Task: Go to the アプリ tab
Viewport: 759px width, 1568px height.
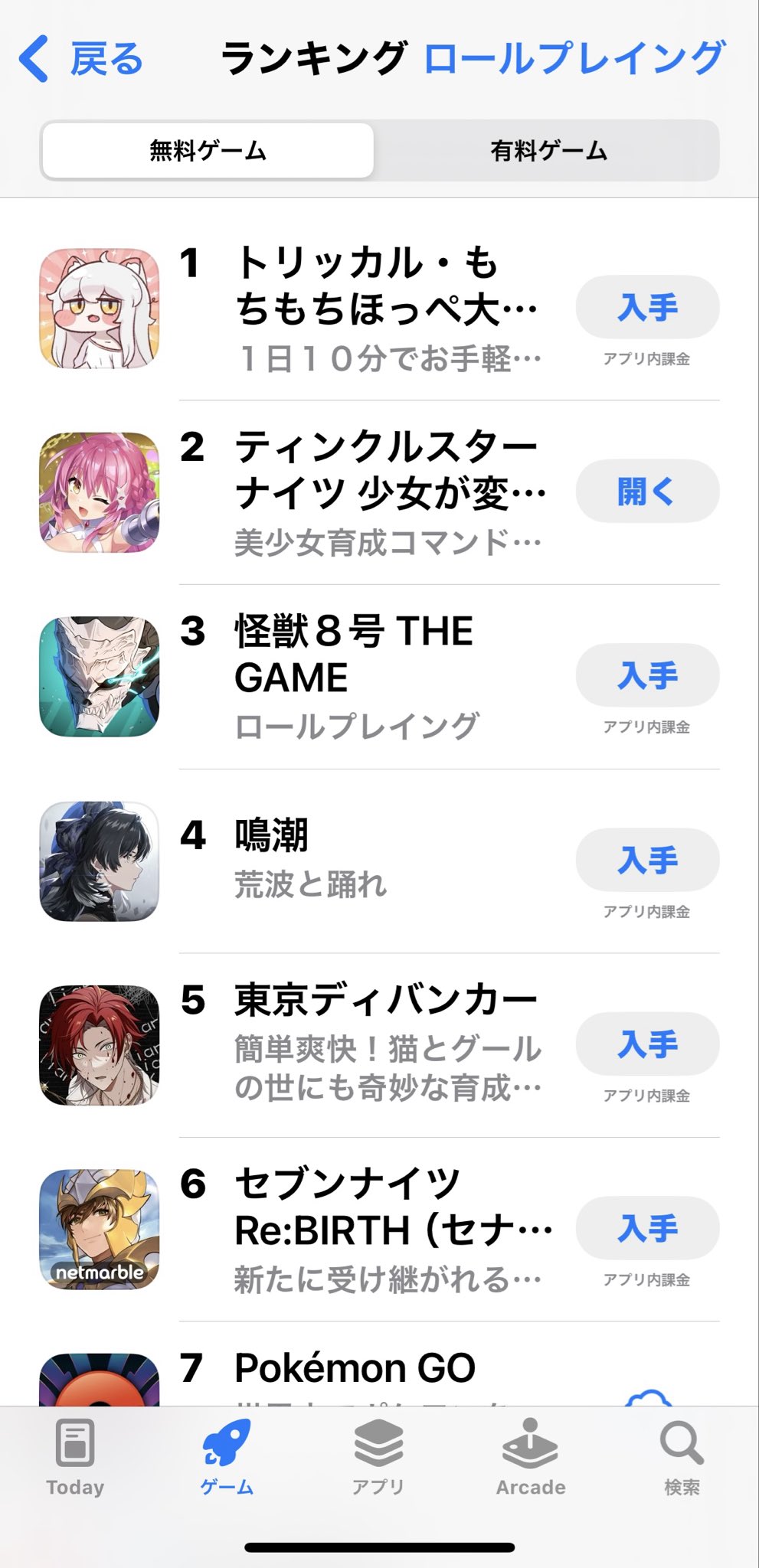Action: click(378, 1458)
